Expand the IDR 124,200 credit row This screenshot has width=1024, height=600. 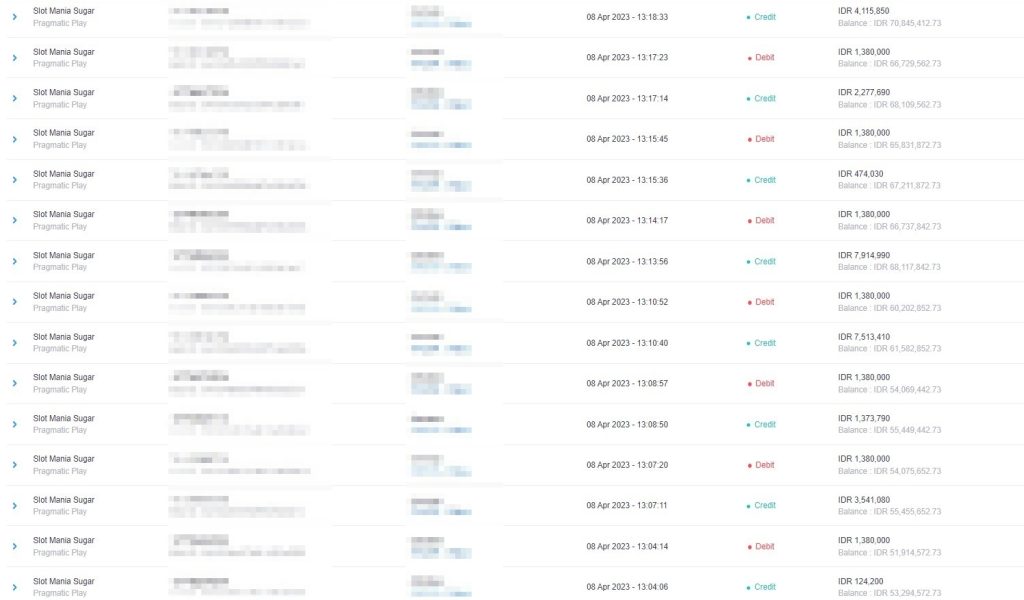pos(15,587)
